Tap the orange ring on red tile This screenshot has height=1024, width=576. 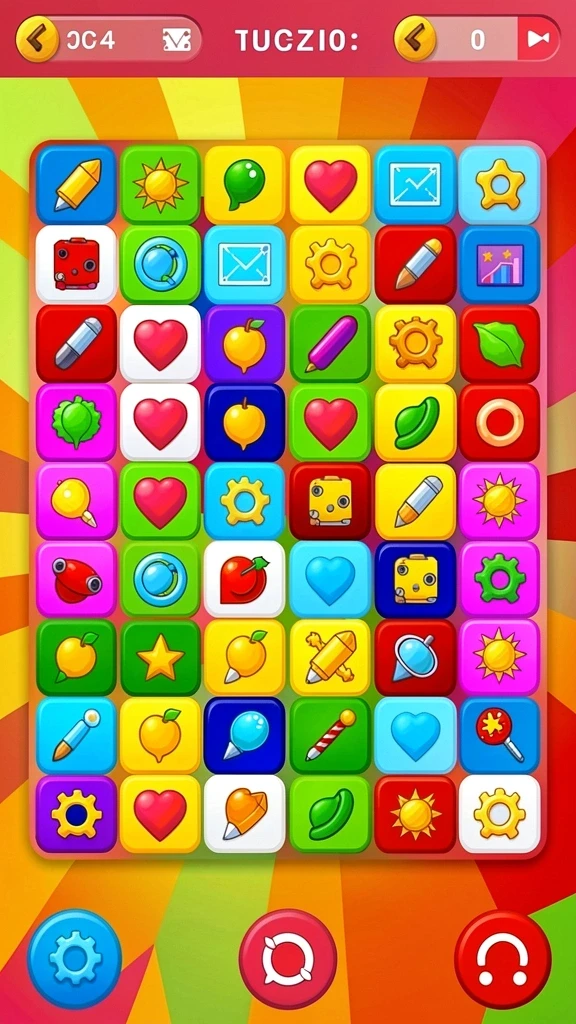[x=500, y=422]
